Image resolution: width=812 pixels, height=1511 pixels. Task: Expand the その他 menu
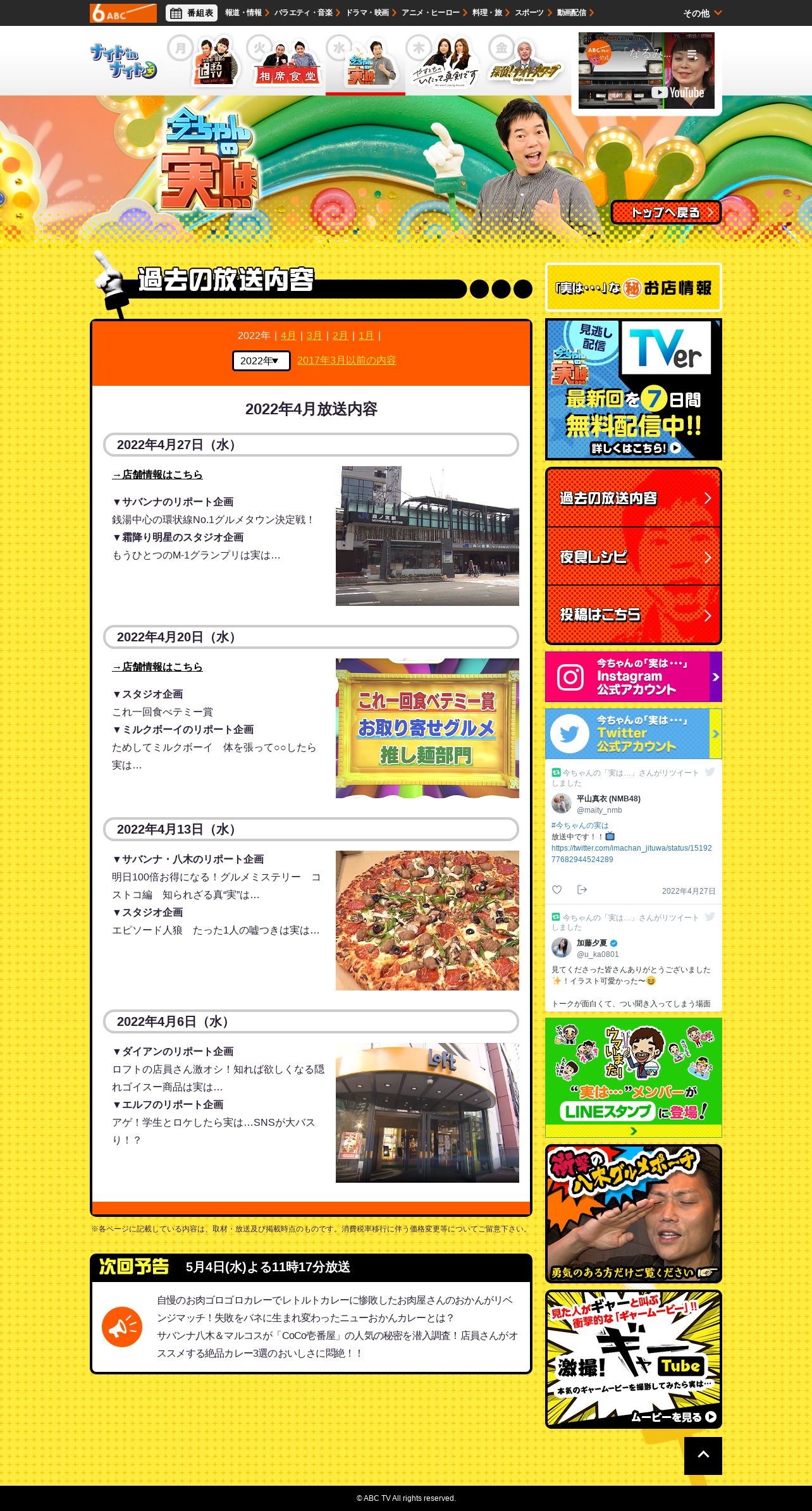(x=702, y=13)
